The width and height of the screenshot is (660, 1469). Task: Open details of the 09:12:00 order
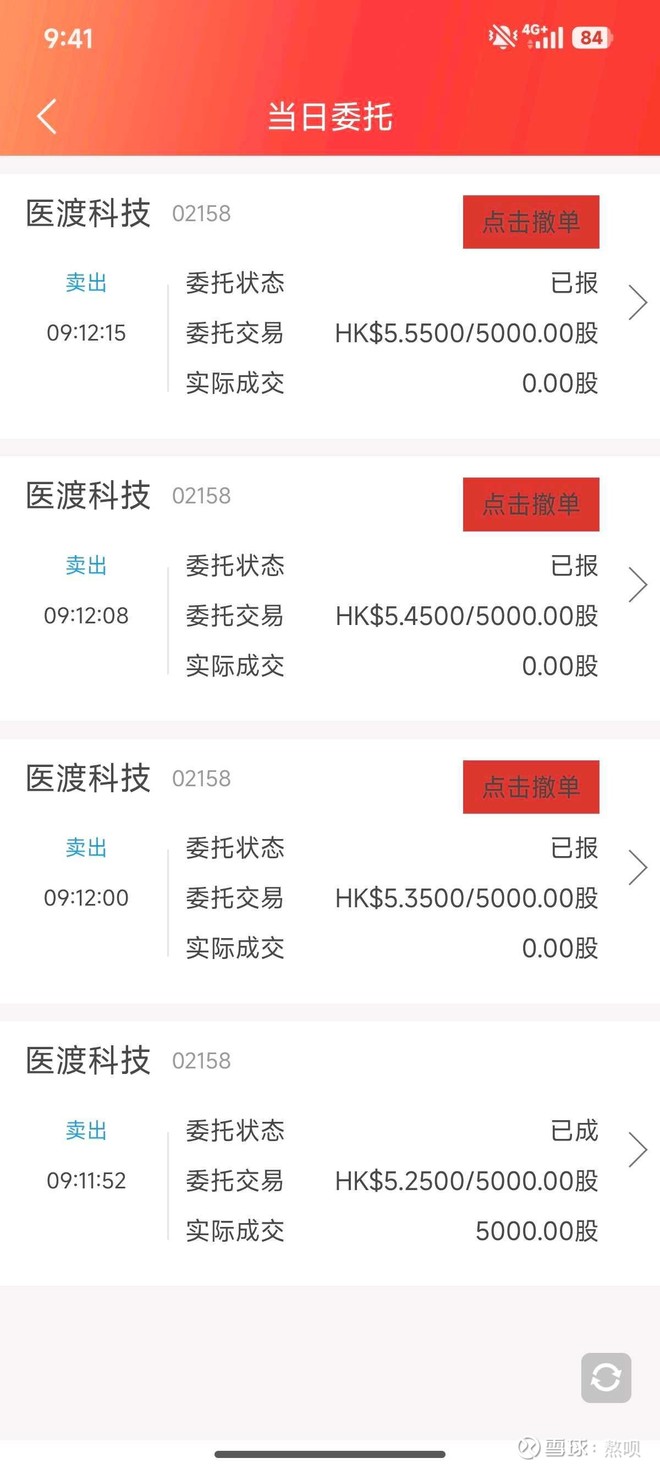637,867
